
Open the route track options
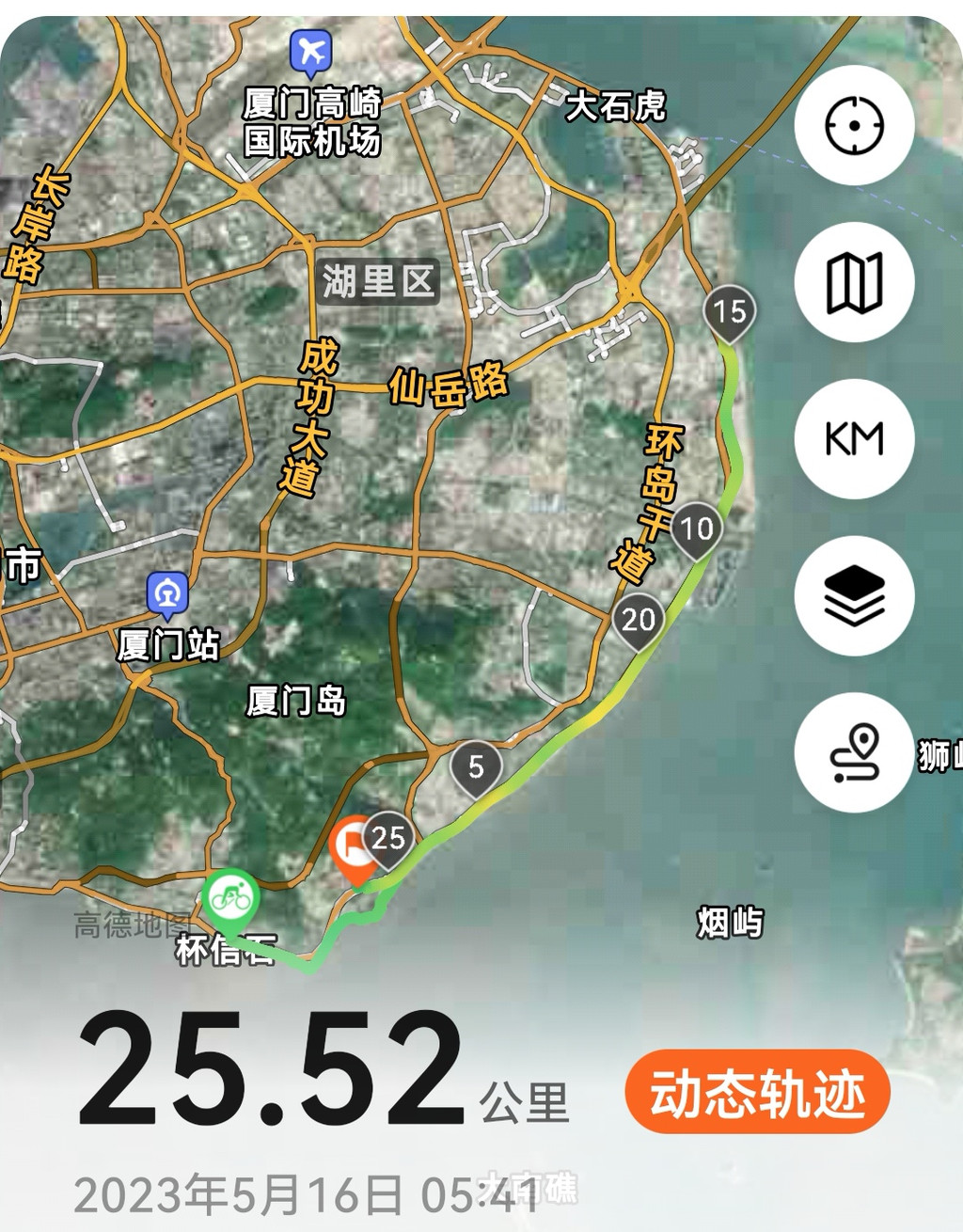(x=854, y=752)
